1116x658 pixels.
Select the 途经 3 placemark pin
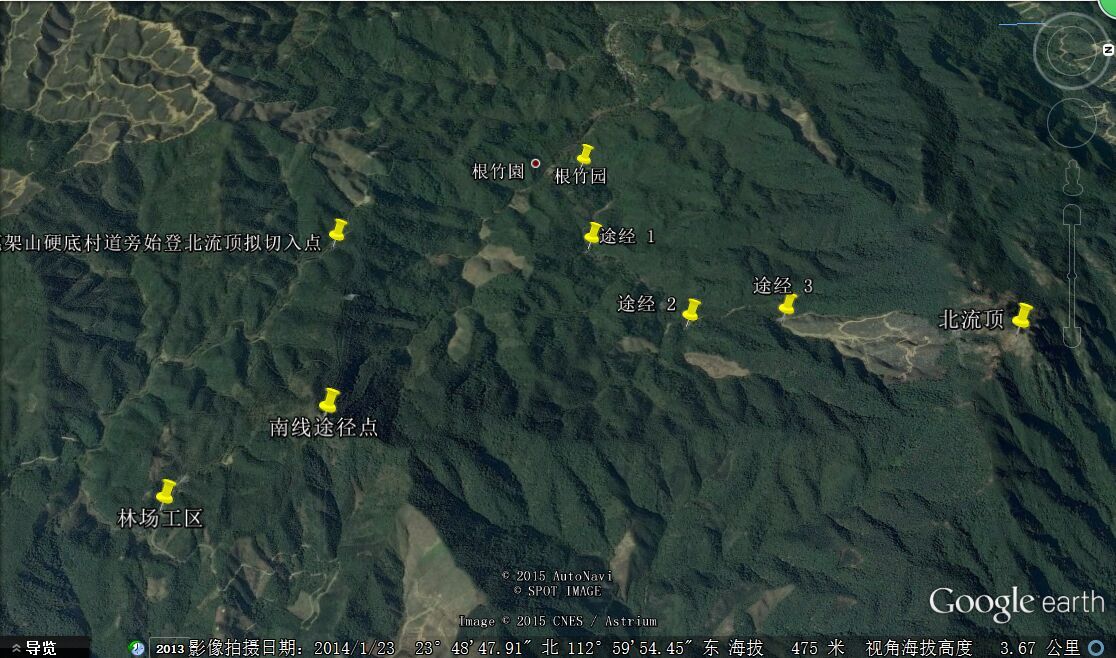pos(788,303)
